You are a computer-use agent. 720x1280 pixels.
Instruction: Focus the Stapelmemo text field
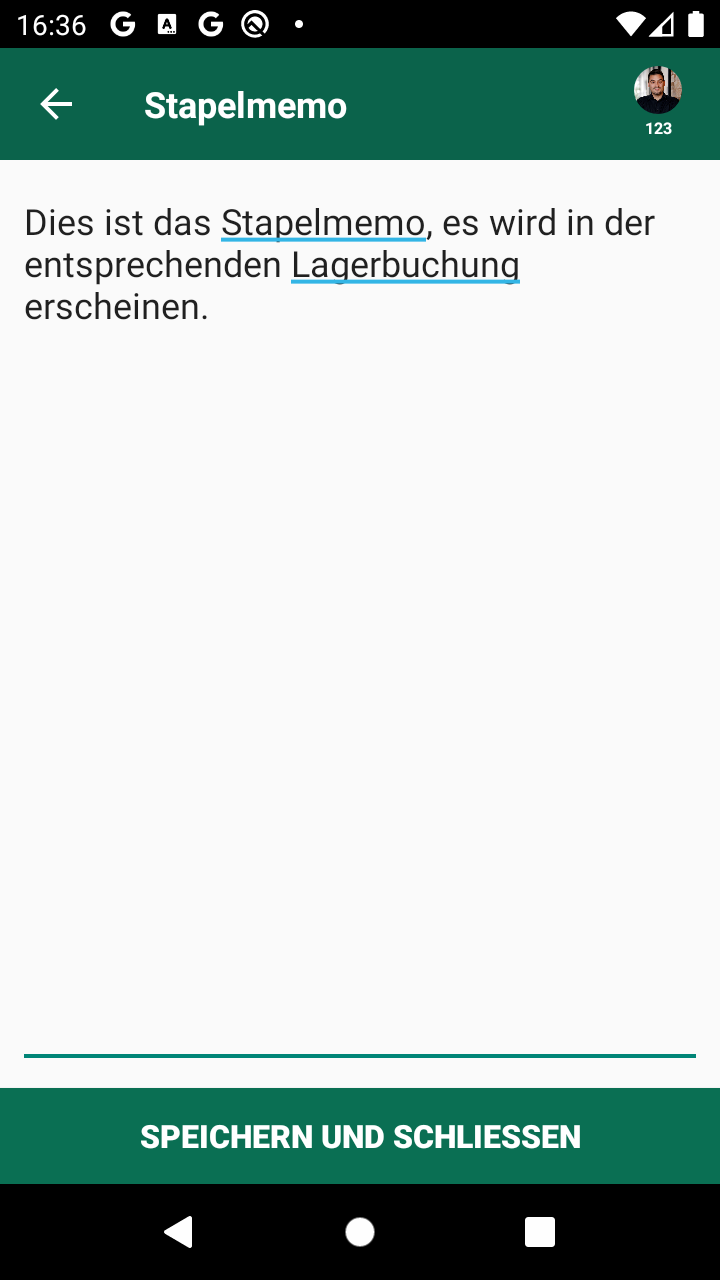pos(360,600)
